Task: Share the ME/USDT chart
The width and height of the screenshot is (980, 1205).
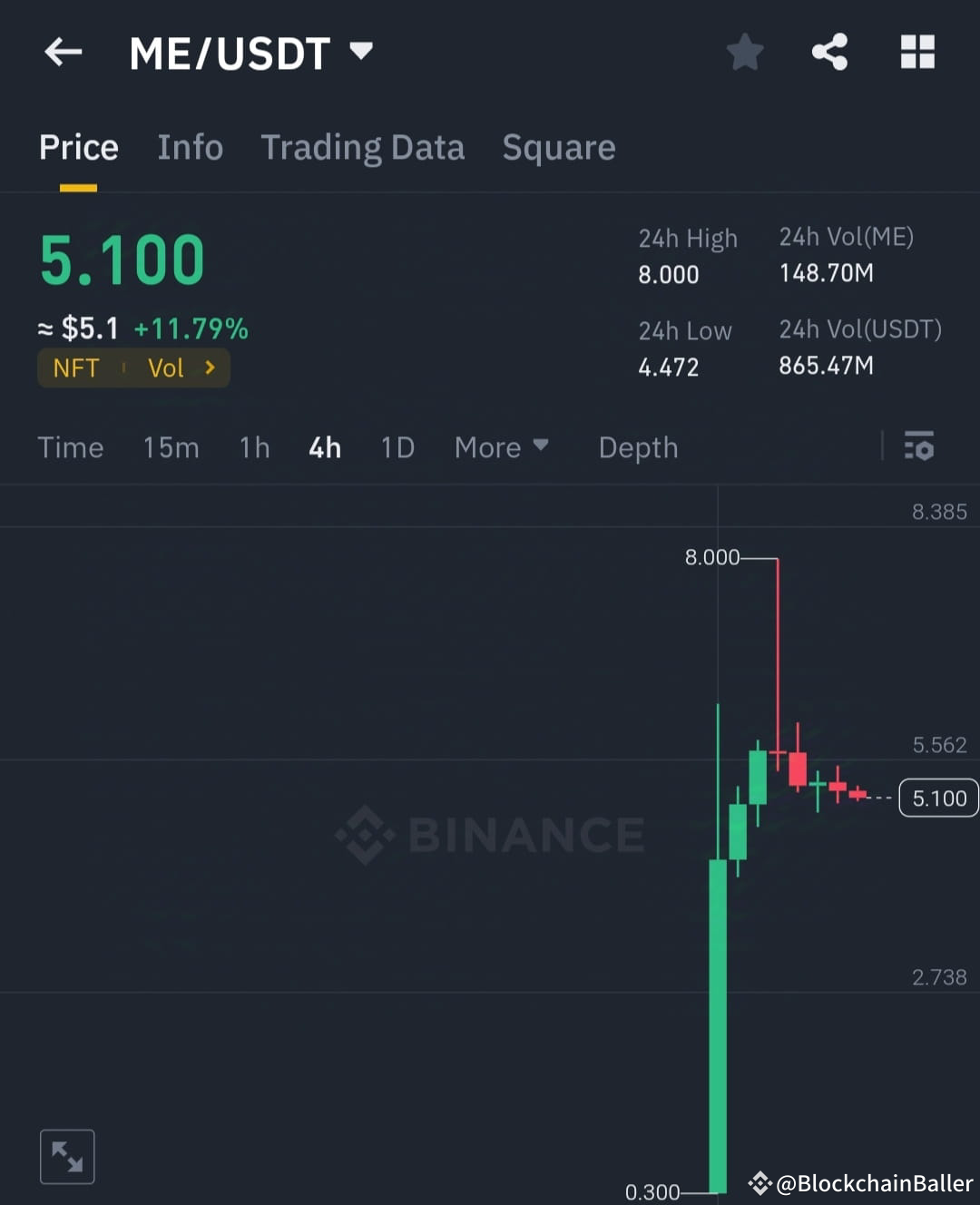Action: point(830,52)
